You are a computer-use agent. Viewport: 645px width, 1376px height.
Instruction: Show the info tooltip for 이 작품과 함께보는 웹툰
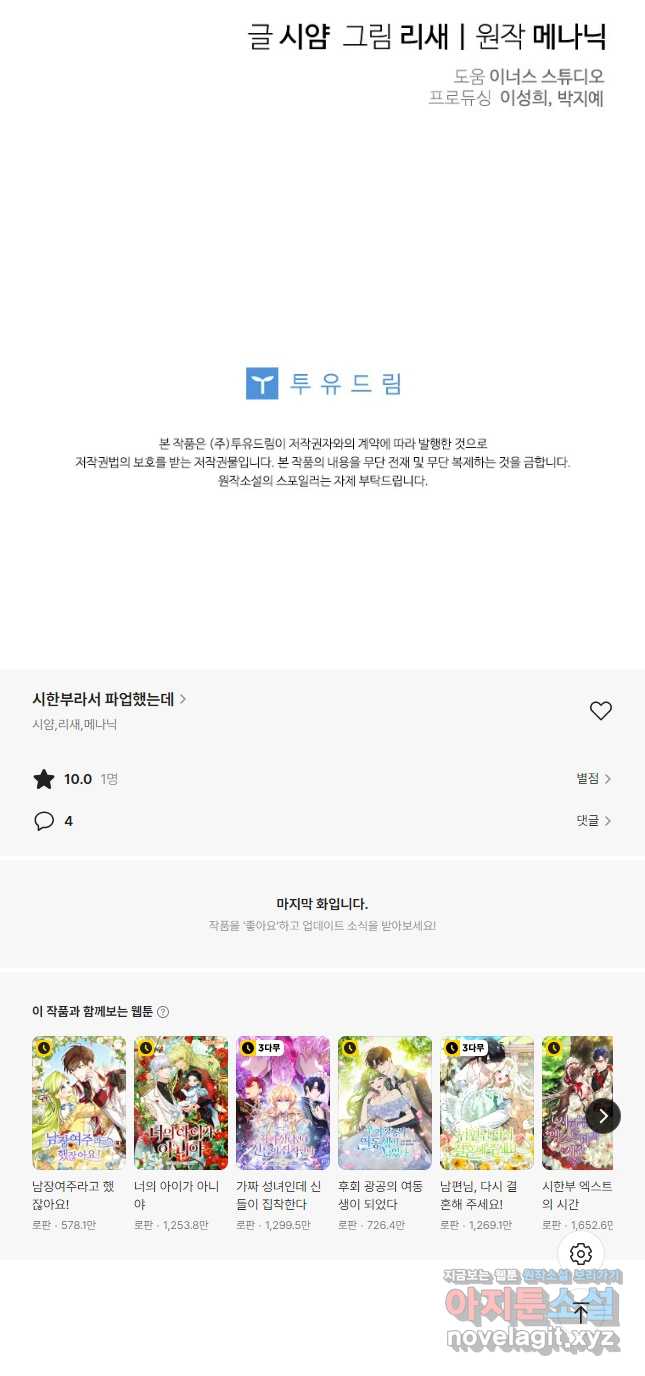click(163, 1012)
